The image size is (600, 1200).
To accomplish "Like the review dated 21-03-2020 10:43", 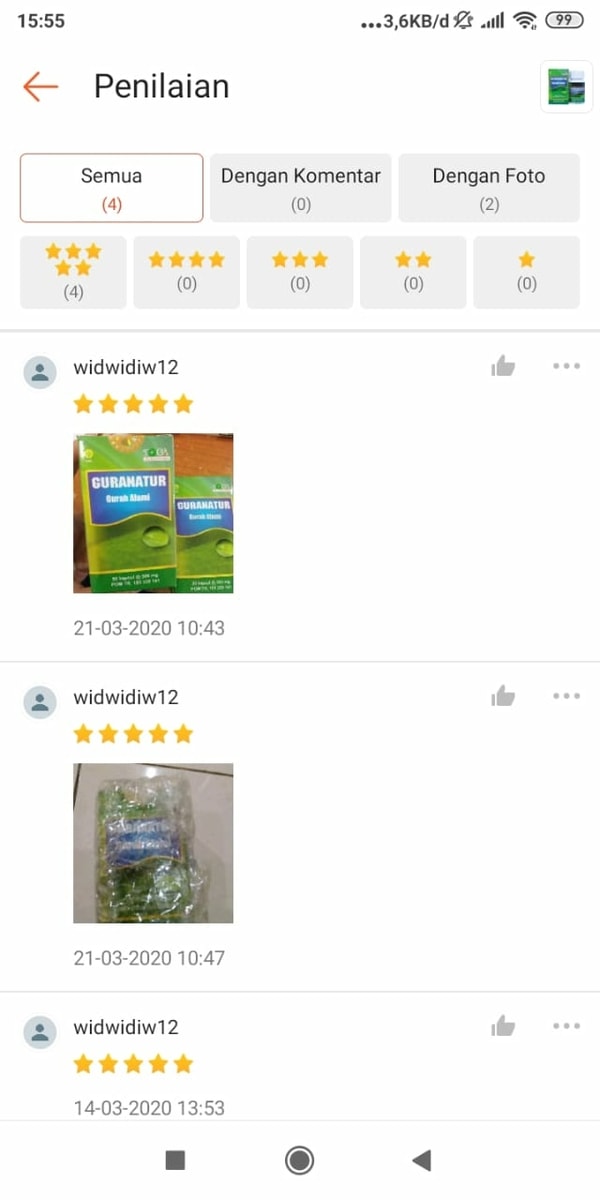I will coord(503,367).
